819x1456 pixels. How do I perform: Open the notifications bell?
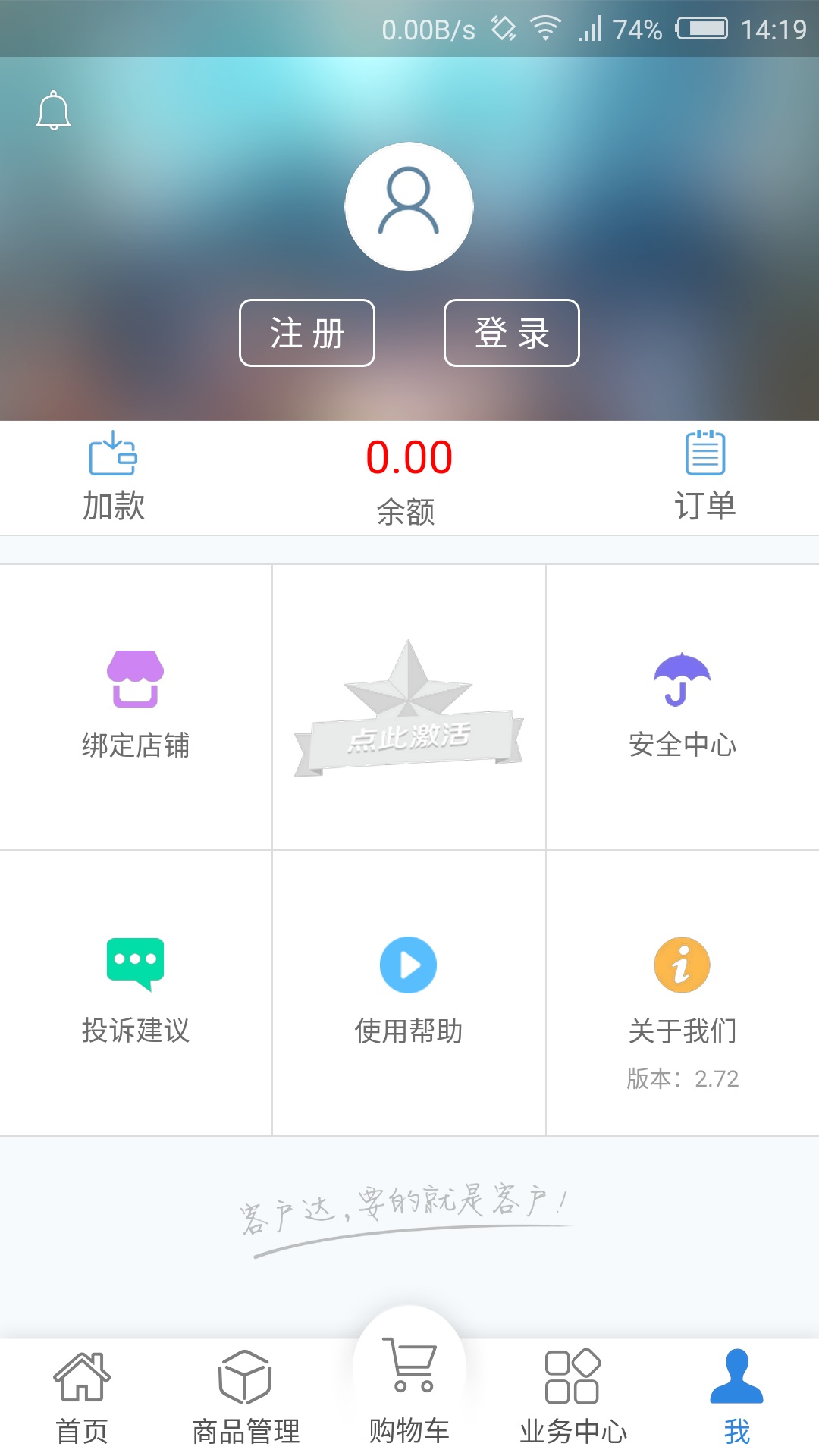coord(53,111)
